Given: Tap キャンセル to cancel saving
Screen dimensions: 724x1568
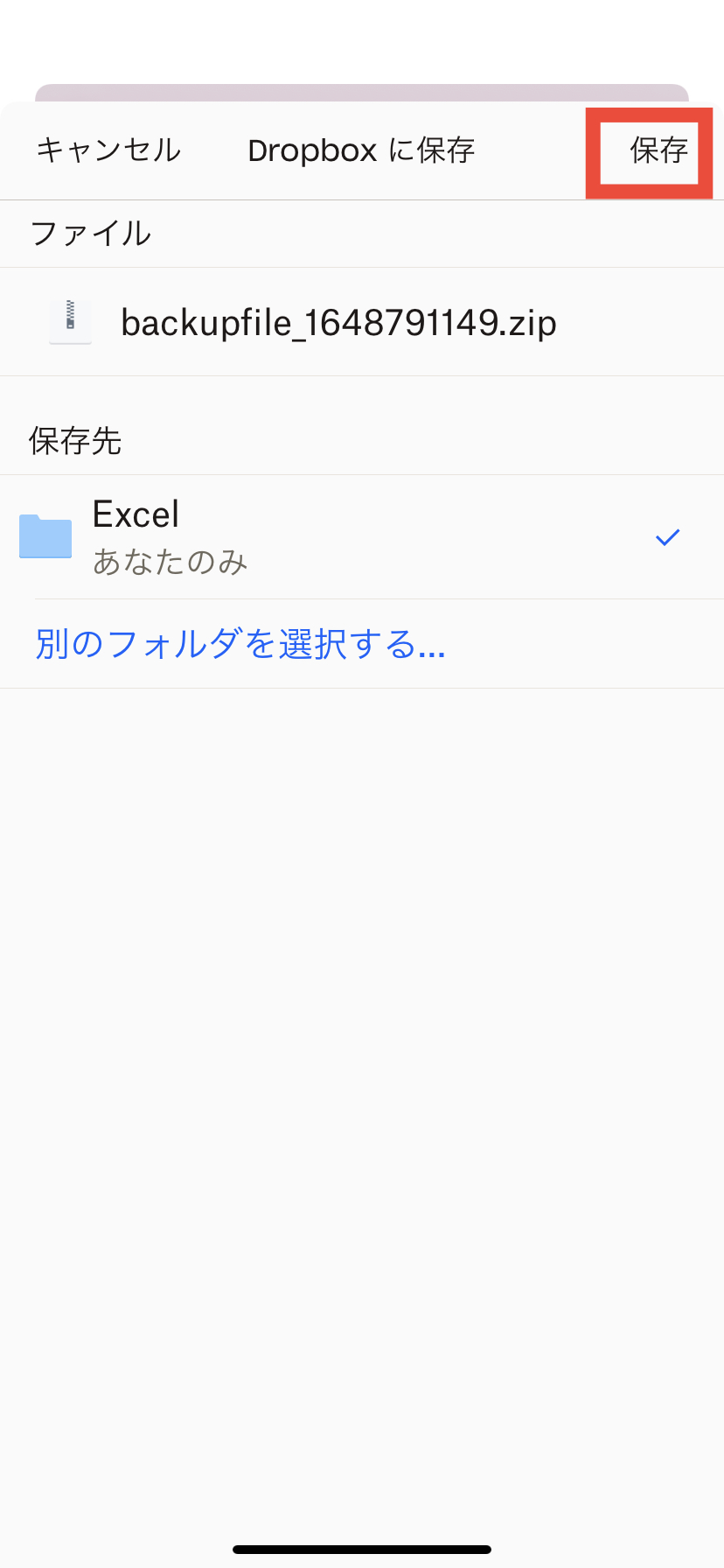Looking at the screenshot, I should pos(108,150).
